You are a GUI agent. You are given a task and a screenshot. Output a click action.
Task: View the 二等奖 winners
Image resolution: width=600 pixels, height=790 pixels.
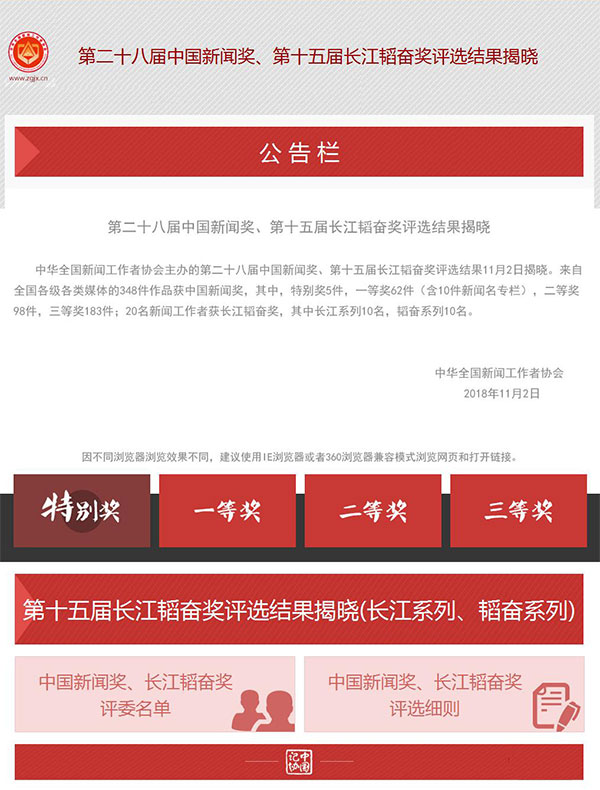pyautogui.click(x=372, y=510)
